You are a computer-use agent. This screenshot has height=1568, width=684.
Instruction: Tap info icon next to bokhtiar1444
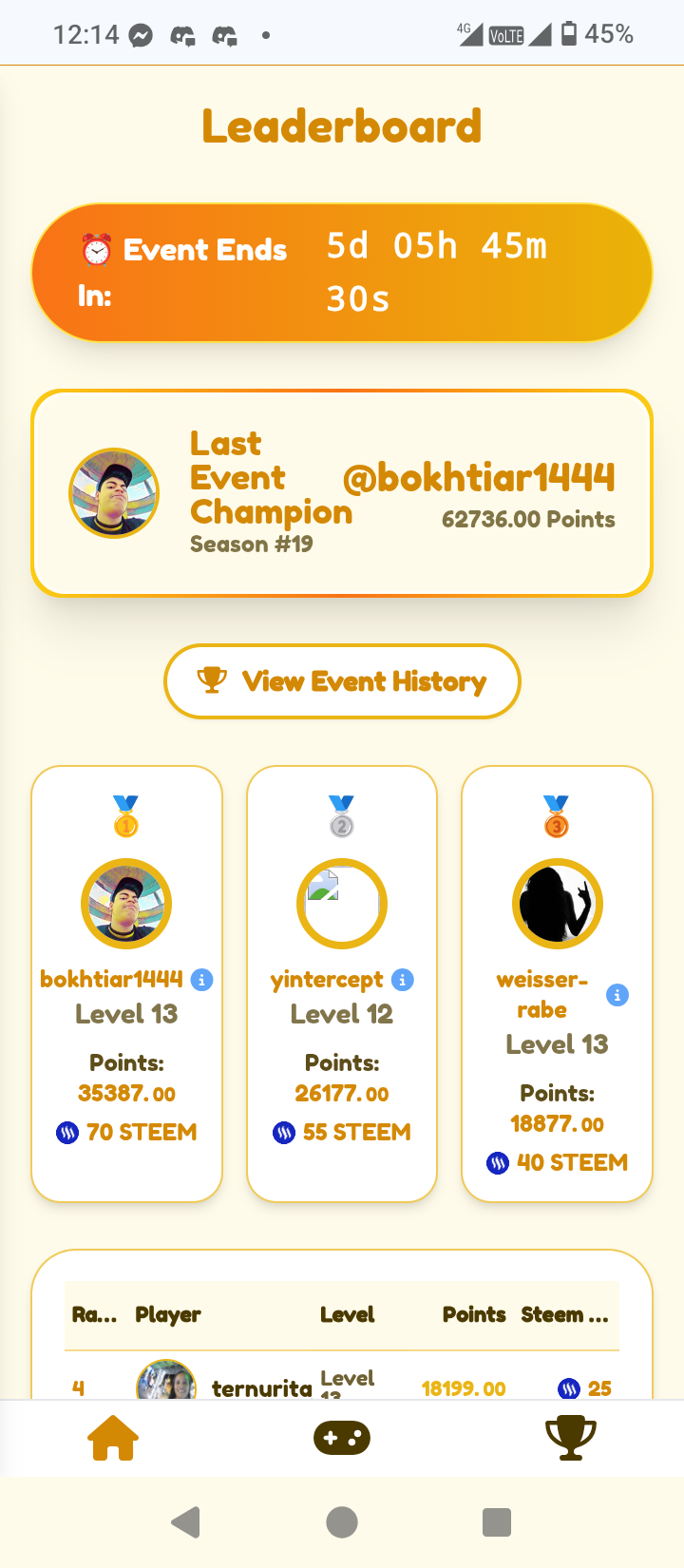click(x=201, y=980)
